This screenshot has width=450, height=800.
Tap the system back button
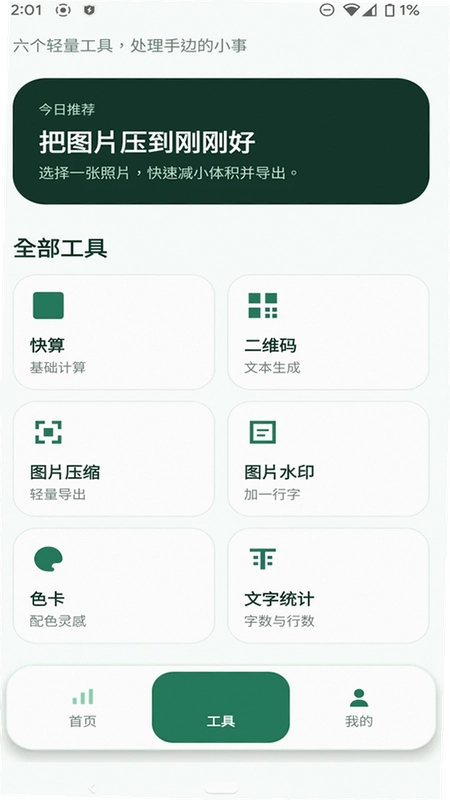pos(92,788)
